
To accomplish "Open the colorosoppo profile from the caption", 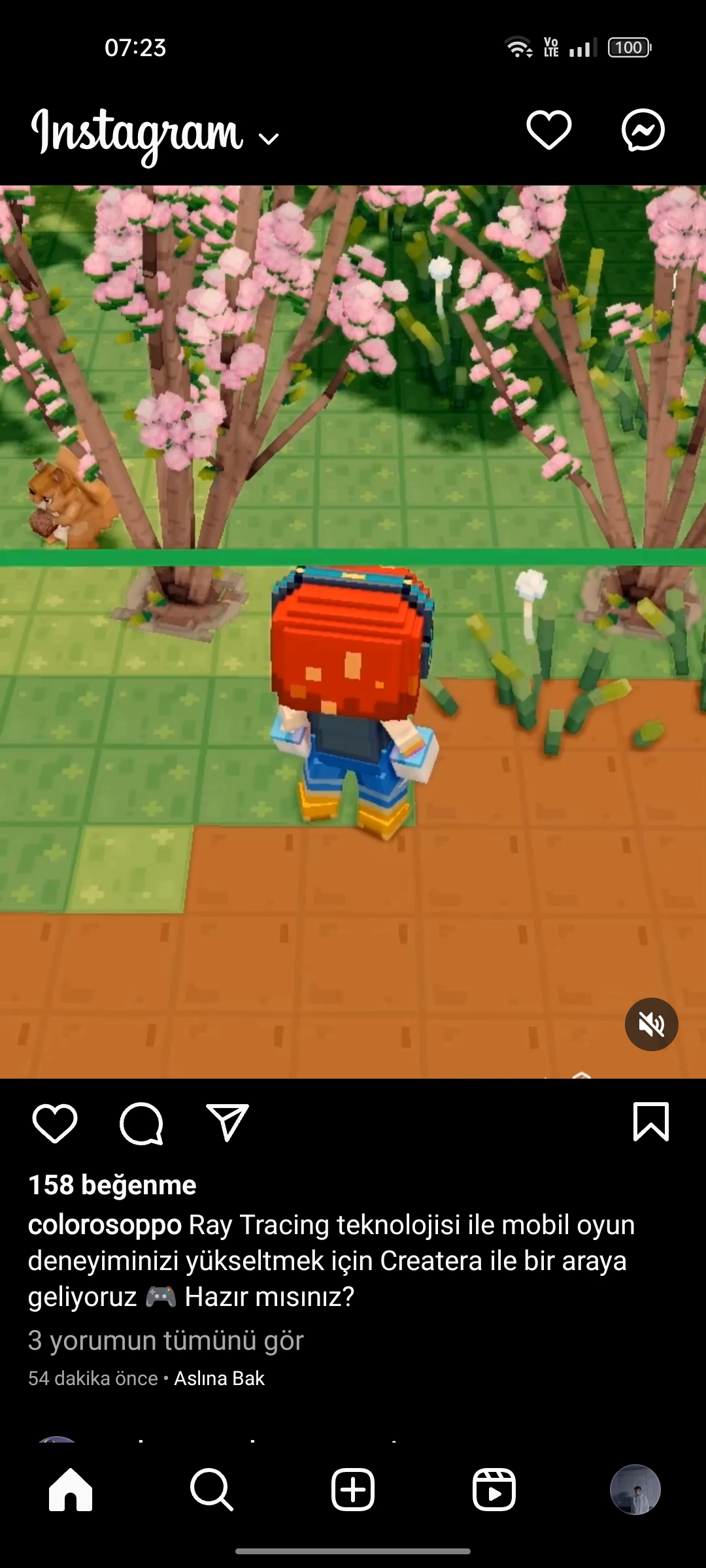I will coord(105,1225).
